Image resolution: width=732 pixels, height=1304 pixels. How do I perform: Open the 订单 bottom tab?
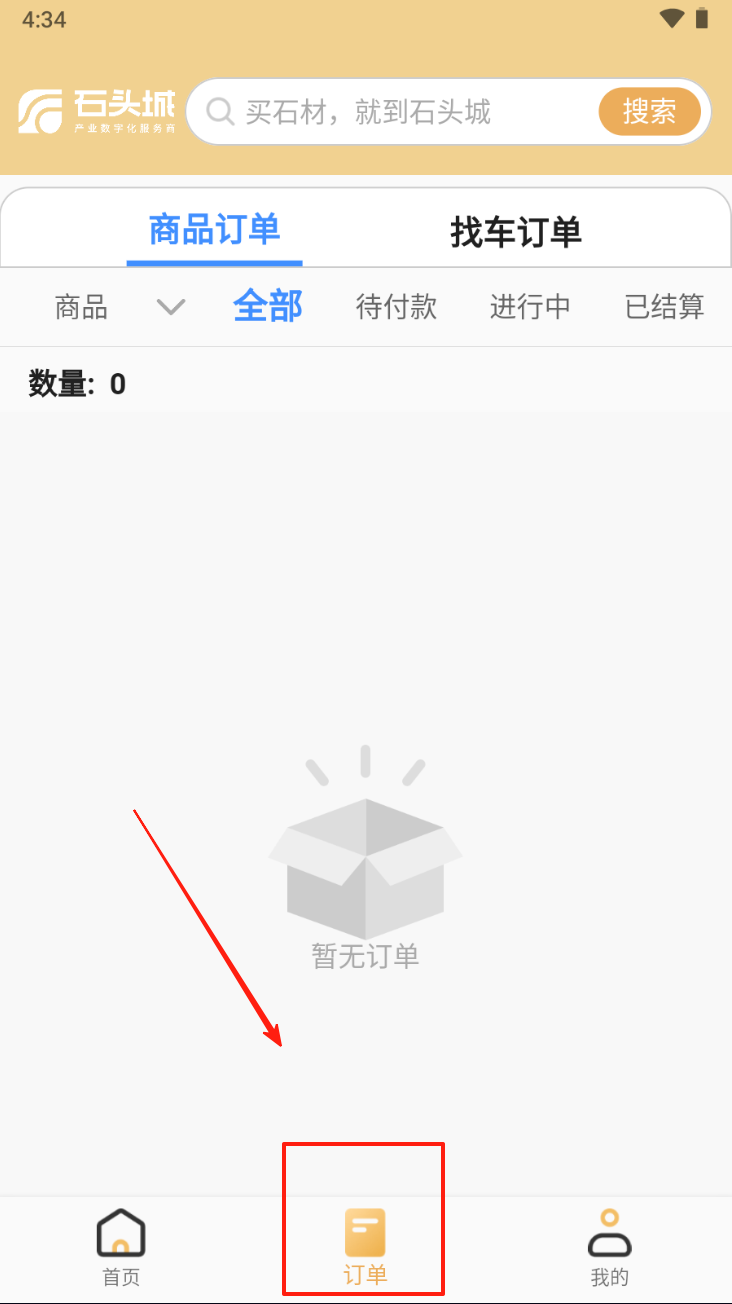365,1246
